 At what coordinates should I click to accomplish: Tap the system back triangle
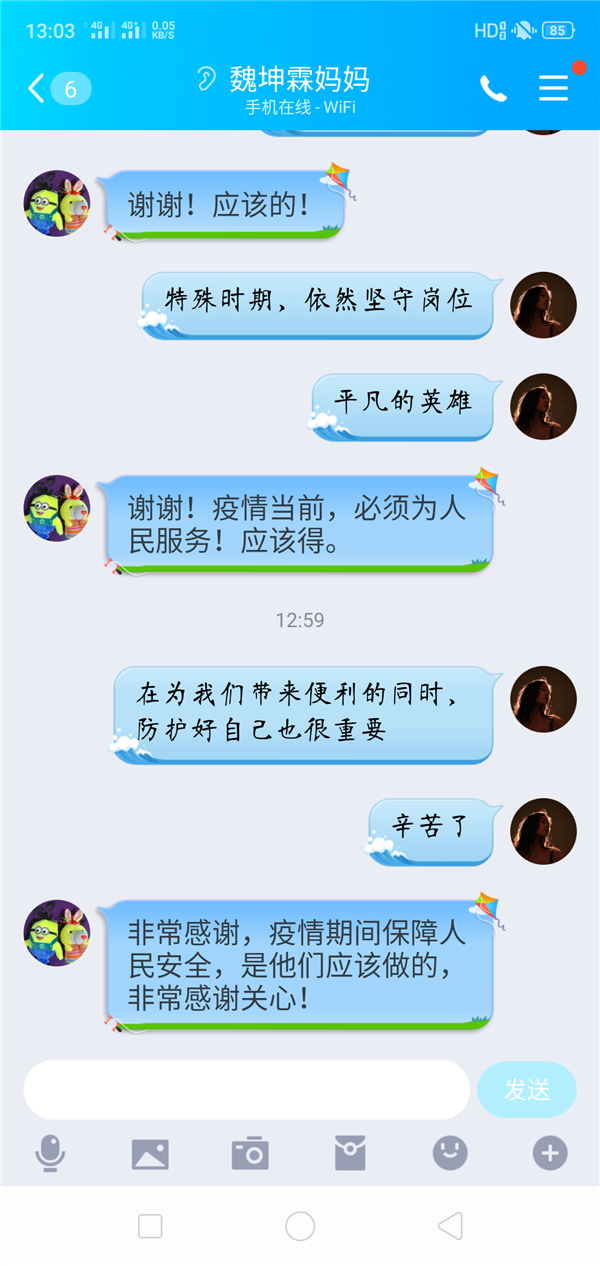coord(450,1226)
